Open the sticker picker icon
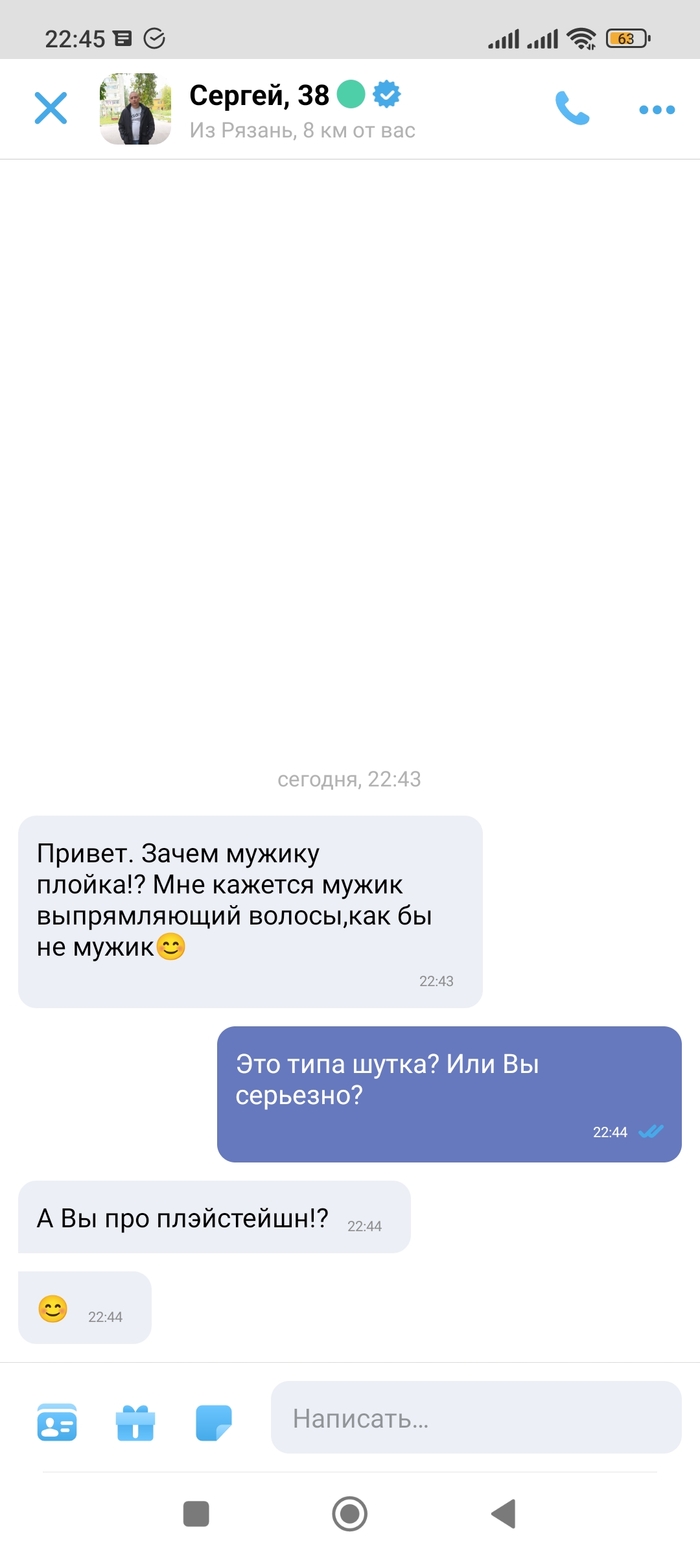This screenshot has height=1556, width=700. (213, 1422)
